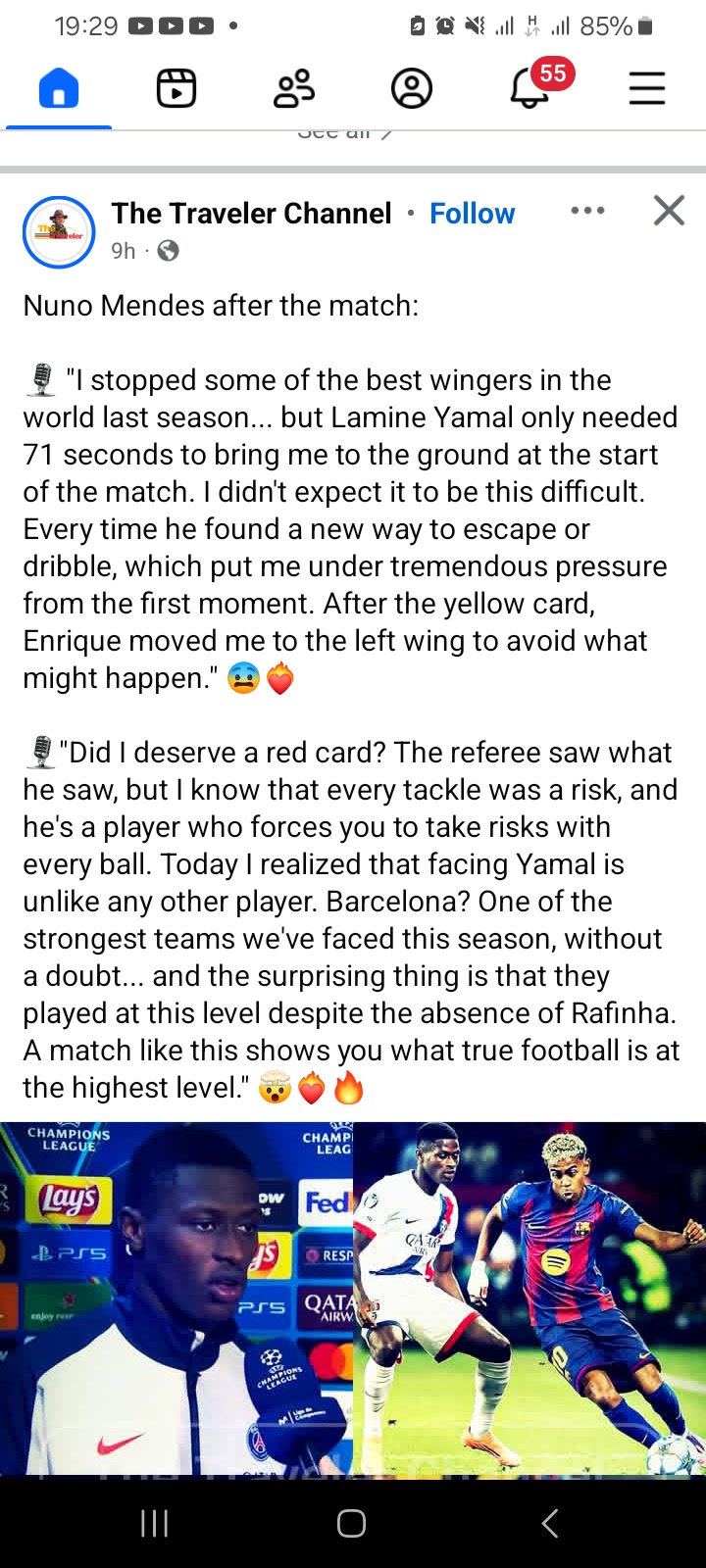Hide this post with the X button
Screen dimensions: 706x1568
tap(669, 211)
